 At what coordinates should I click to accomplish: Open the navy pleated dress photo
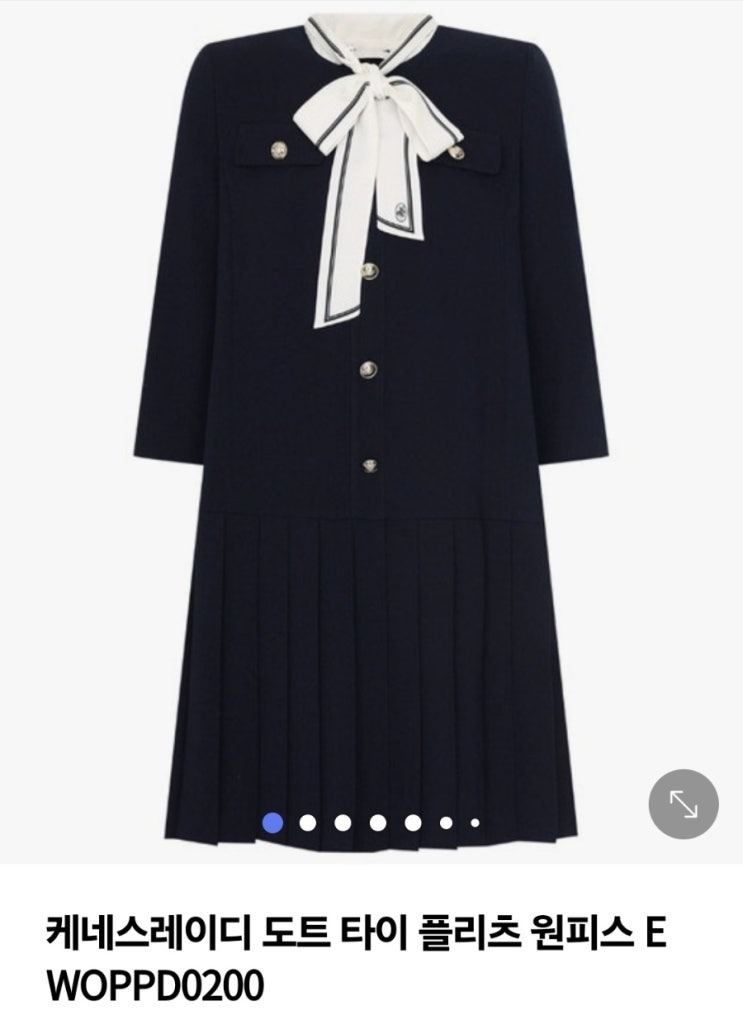click(x=370, y=430)
